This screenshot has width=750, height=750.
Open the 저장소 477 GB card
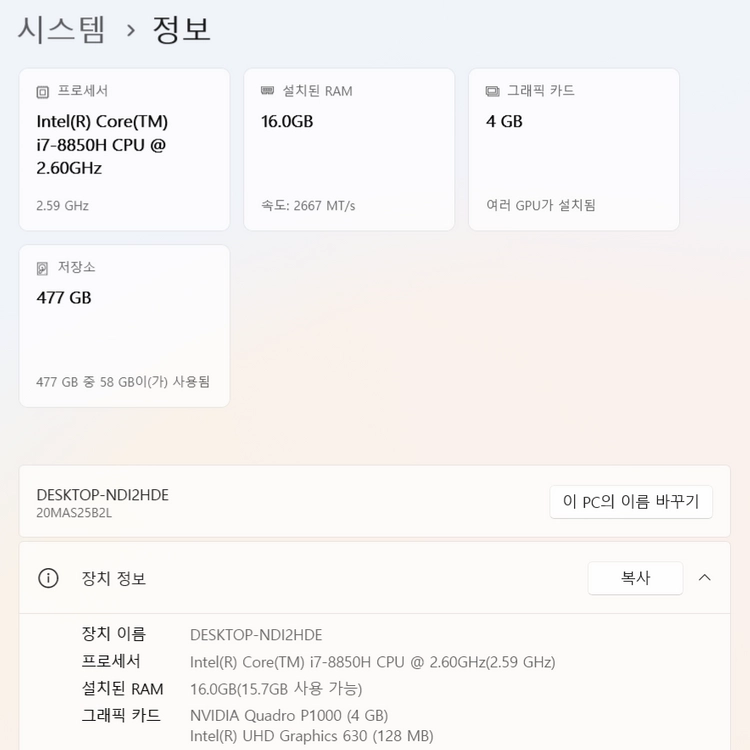click(124, 326)
